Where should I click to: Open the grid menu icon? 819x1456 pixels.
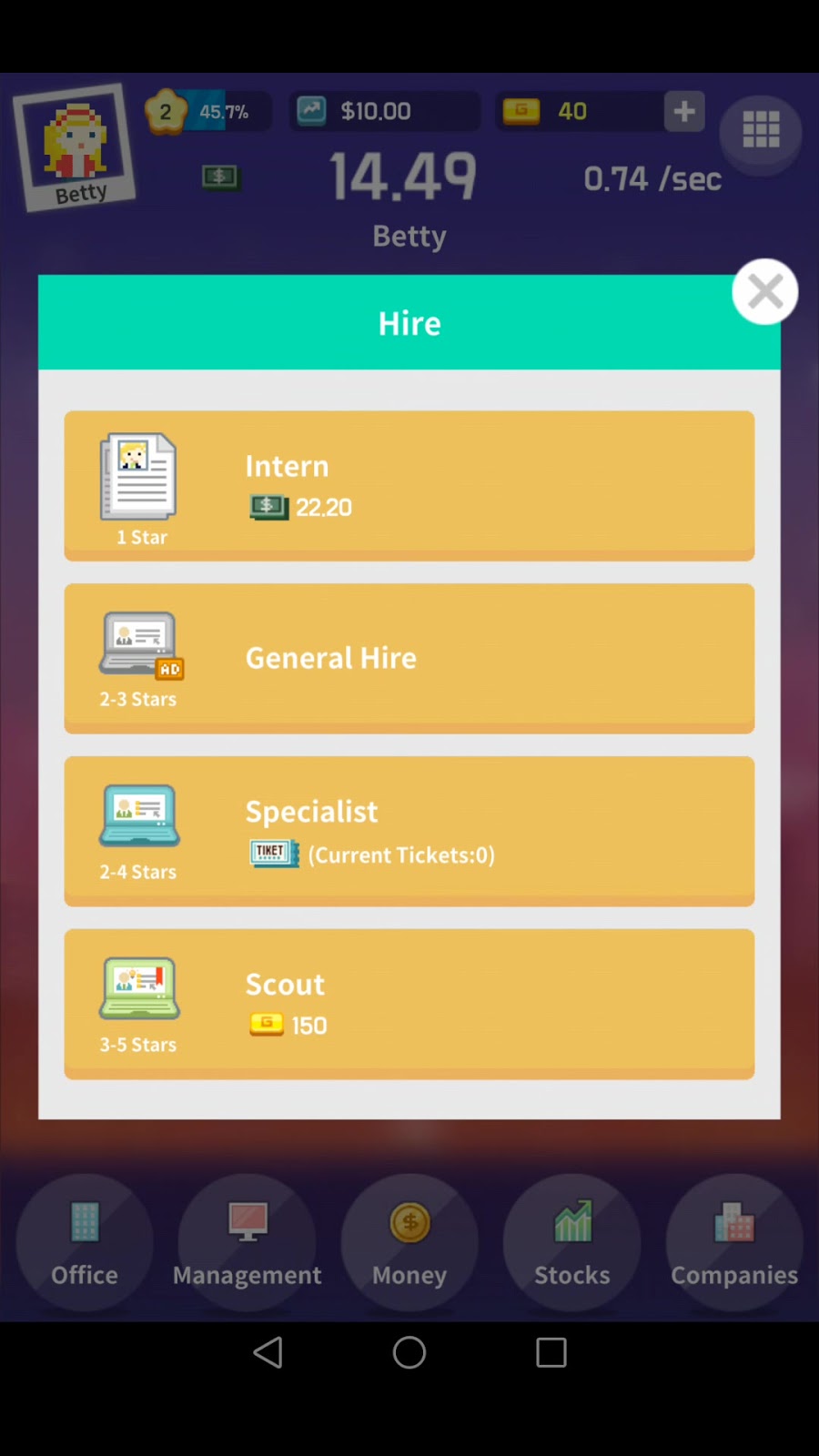tap(761, 130)
